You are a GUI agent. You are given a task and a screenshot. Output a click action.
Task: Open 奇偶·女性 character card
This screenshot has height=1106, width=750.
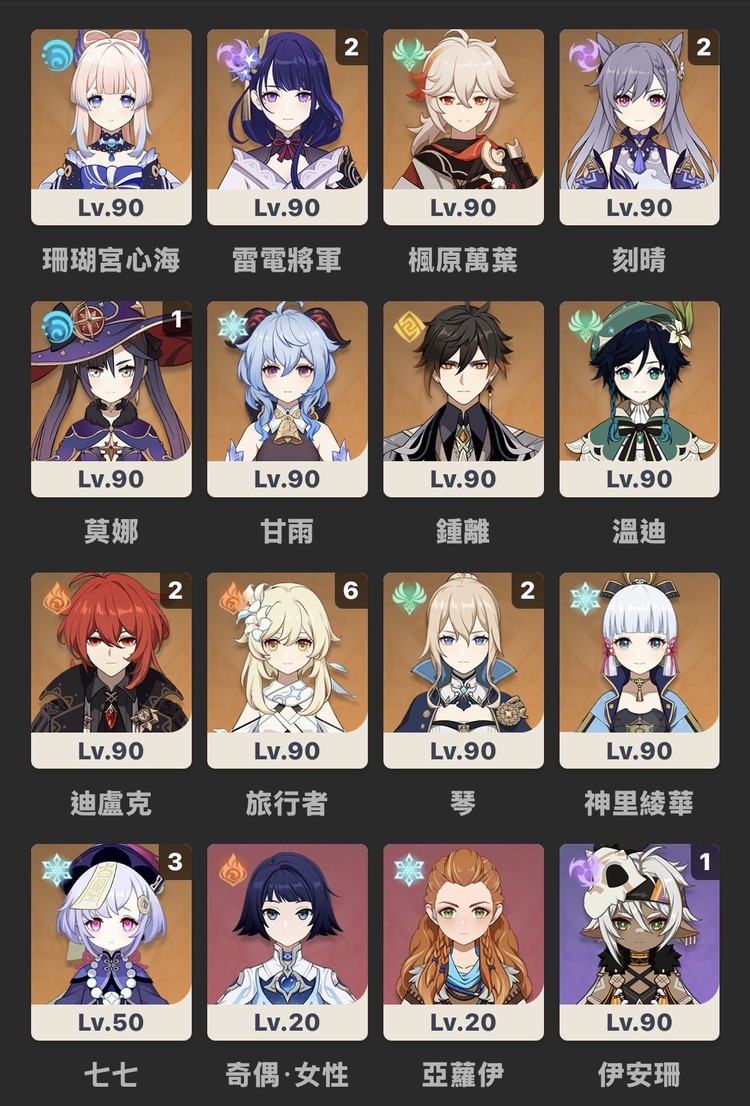pyautogui.click(x=287, y=942)
